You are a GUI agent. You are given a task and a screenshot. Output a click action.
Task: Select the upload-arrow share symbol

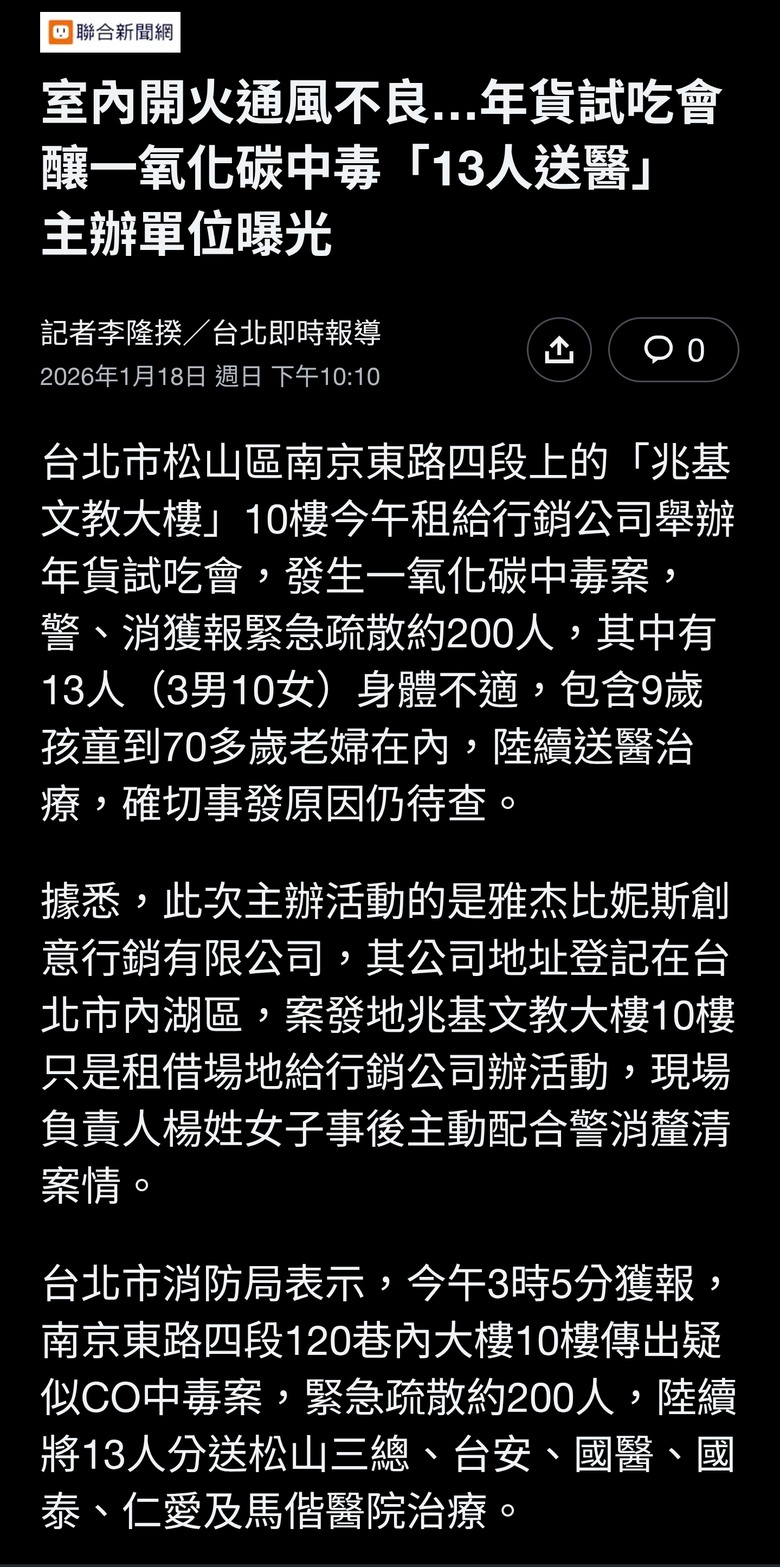coord(559,350)
